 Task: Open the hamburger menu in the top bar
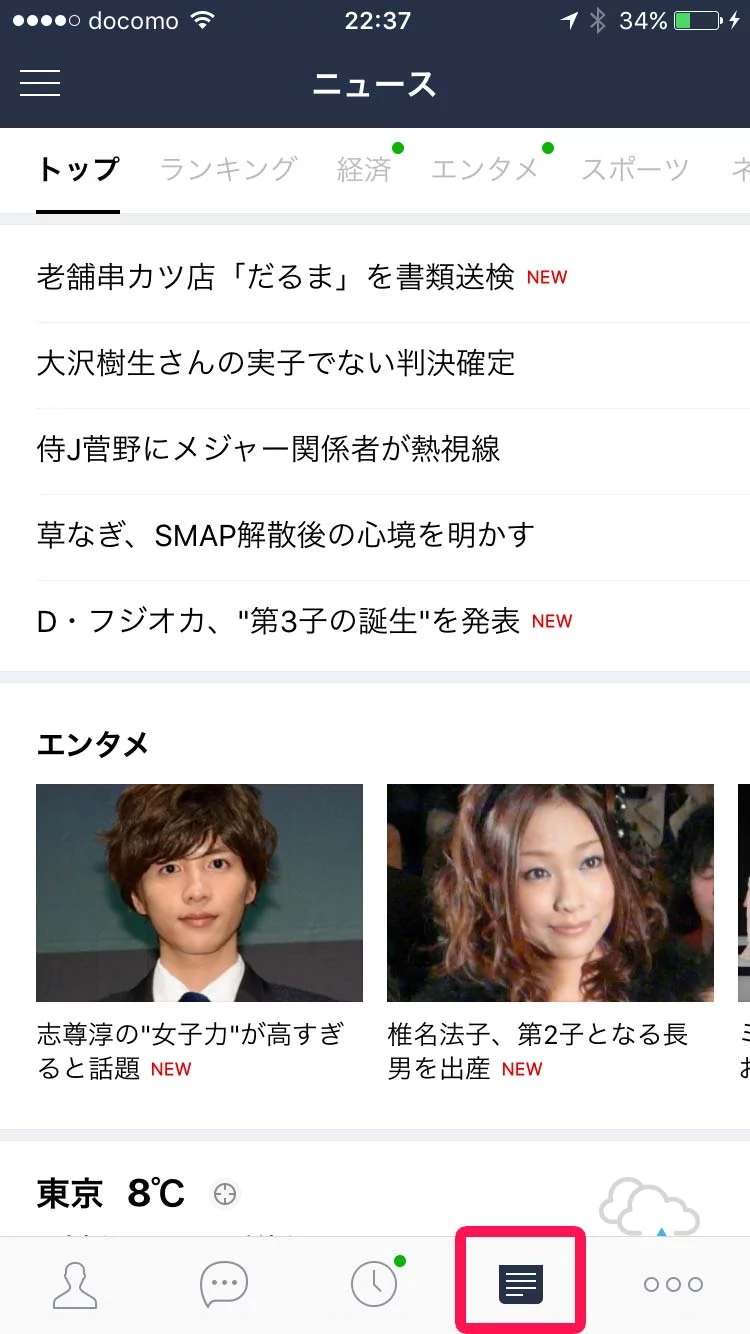tap(40, 84)
